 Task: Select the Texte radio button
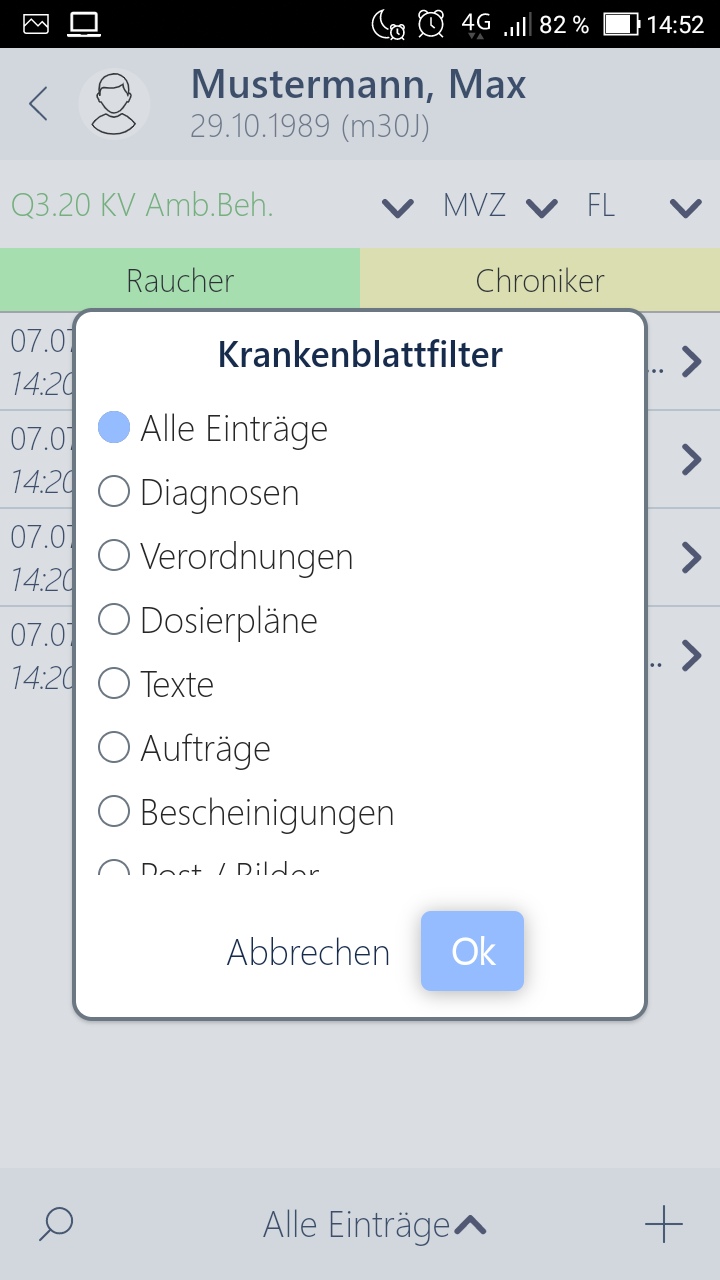(x=156, y=684)
